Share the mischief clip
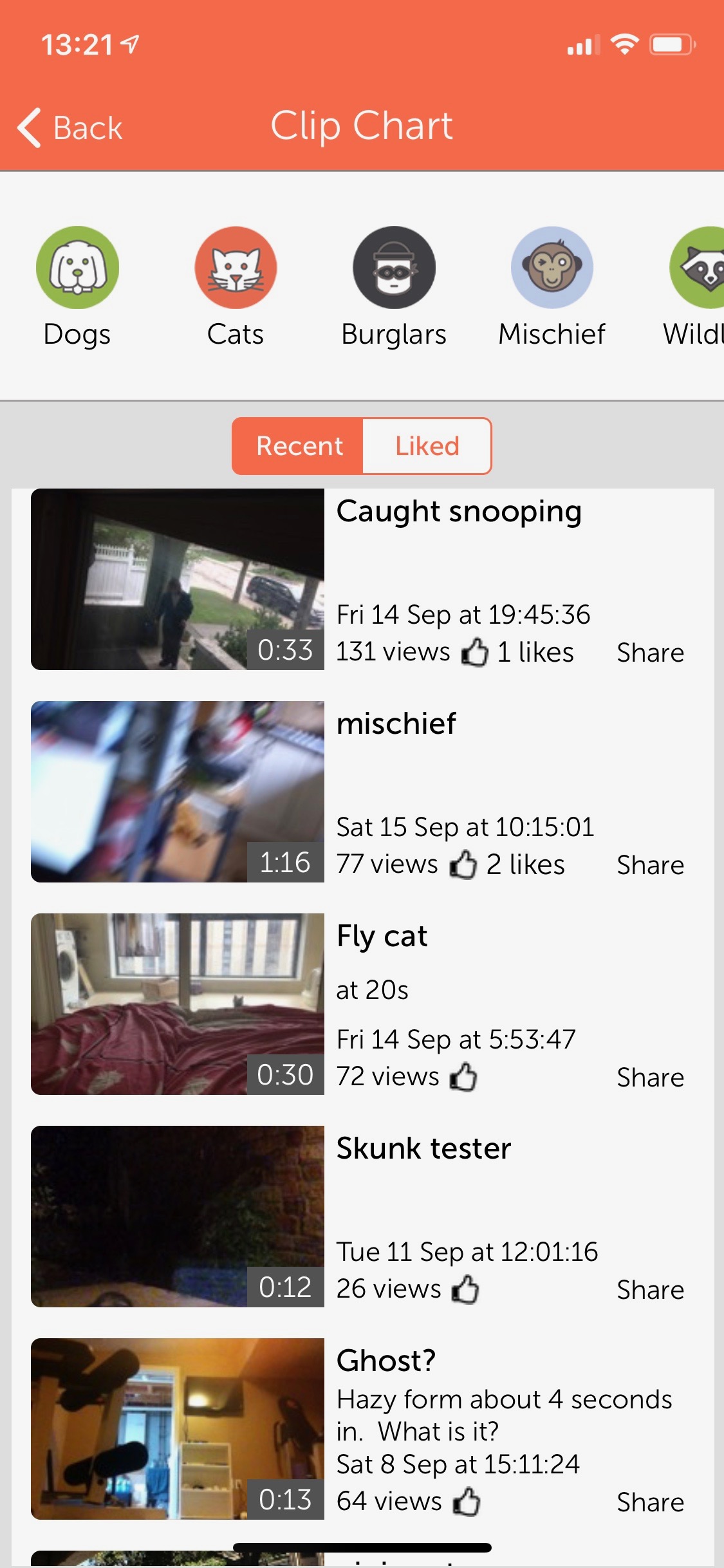This screenshot has height=1568, width=724. click(651, 865)
